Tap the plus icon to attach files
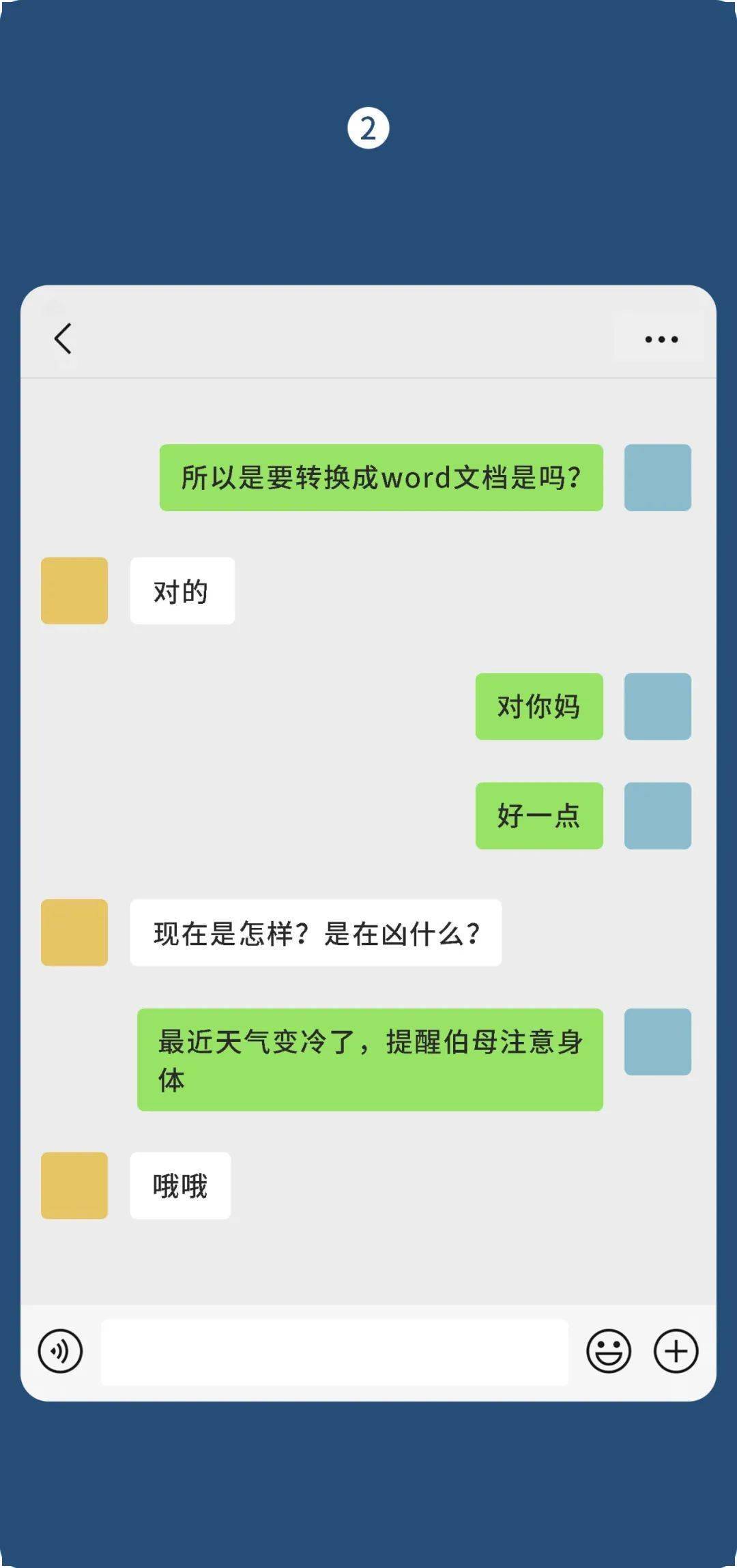The height and width of the screenshot is (1568, 737). (x=674, y=1354)
